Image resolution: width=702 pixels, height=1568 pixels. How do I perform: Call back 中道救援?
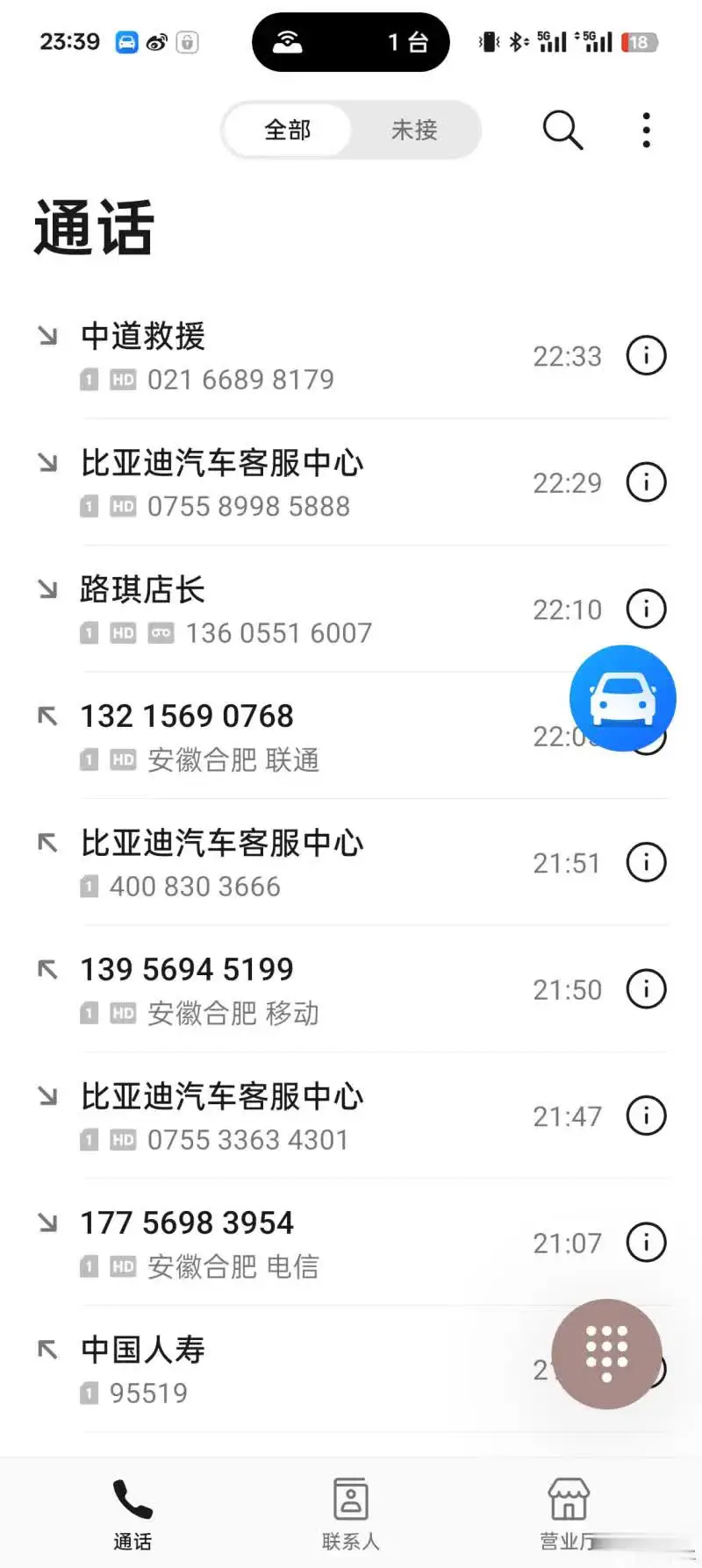298,356
